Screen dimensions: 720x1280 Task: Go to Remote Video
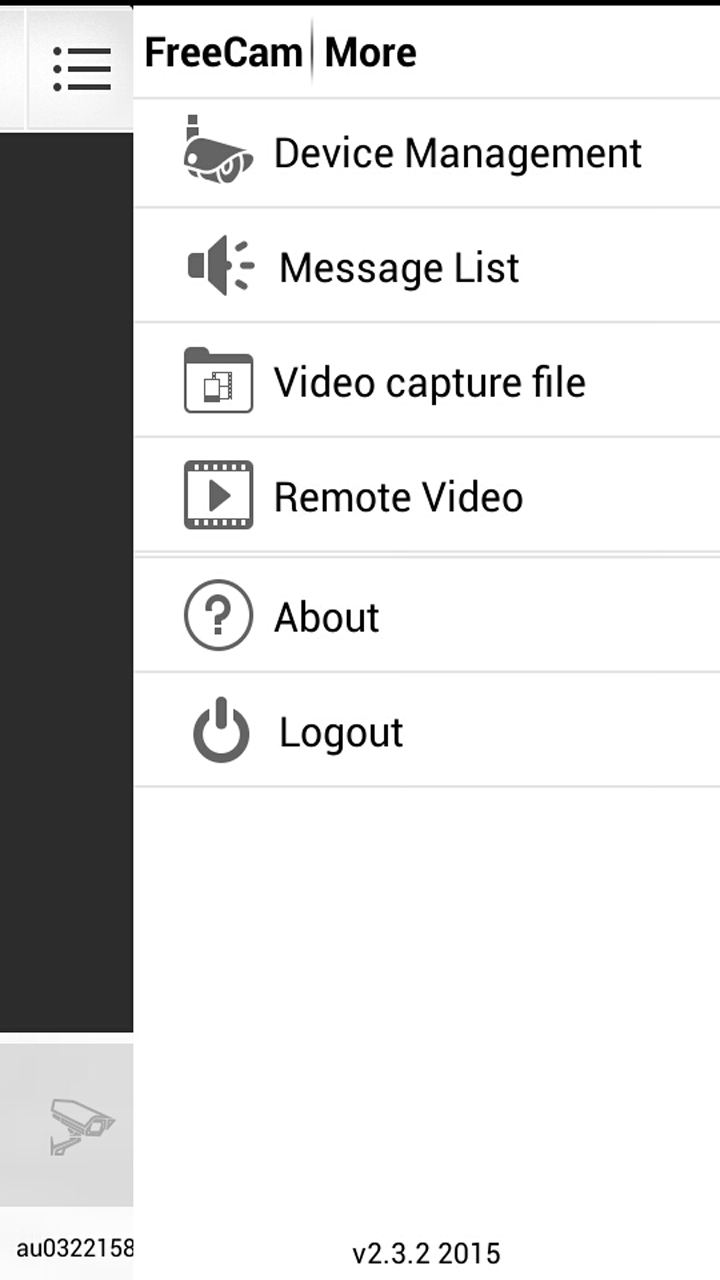pyautogui.click(x=426, y=496)
